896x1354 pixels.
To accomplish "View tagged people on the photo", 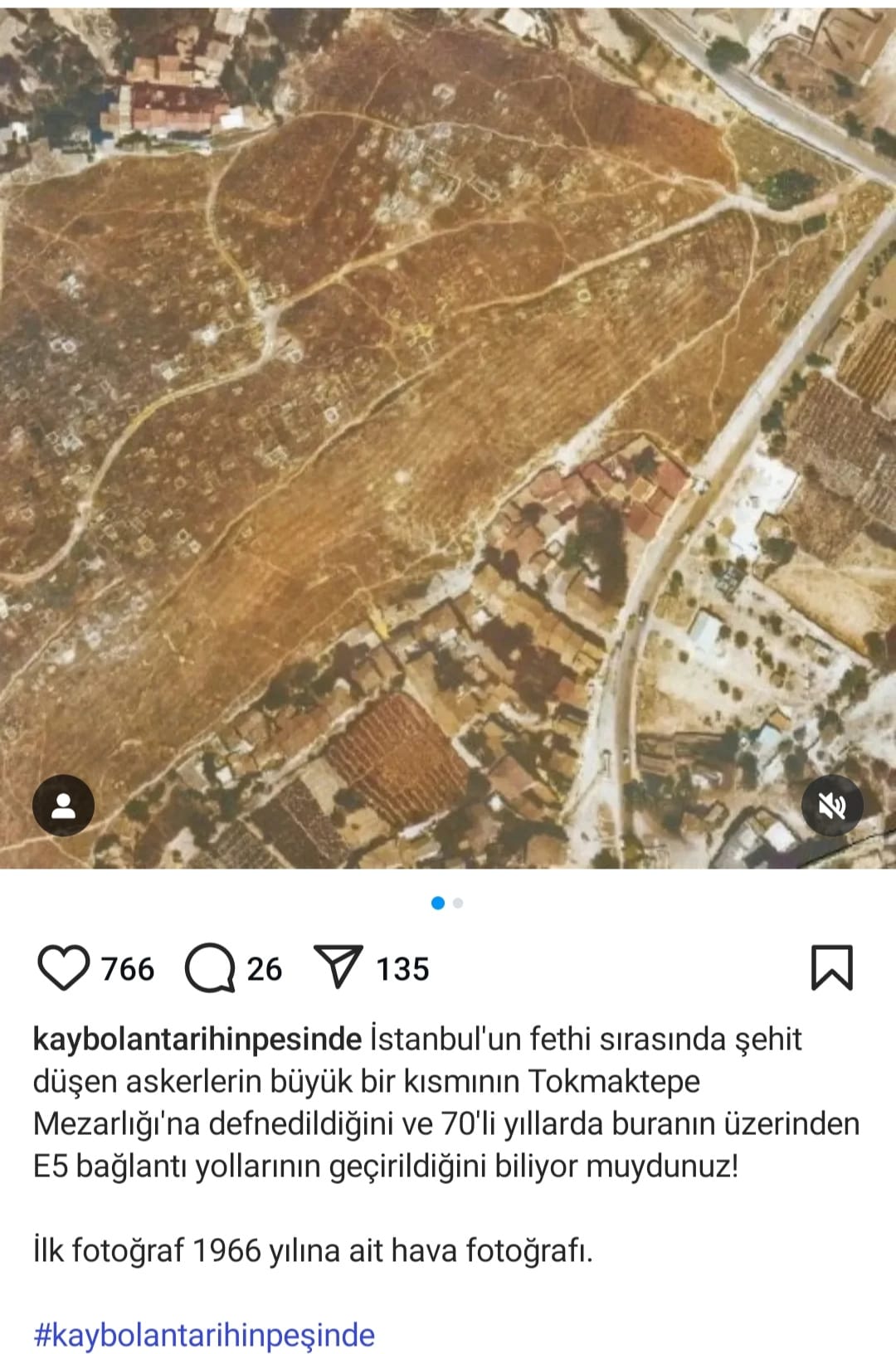I will pyautogui.click(x=64, y=806).
